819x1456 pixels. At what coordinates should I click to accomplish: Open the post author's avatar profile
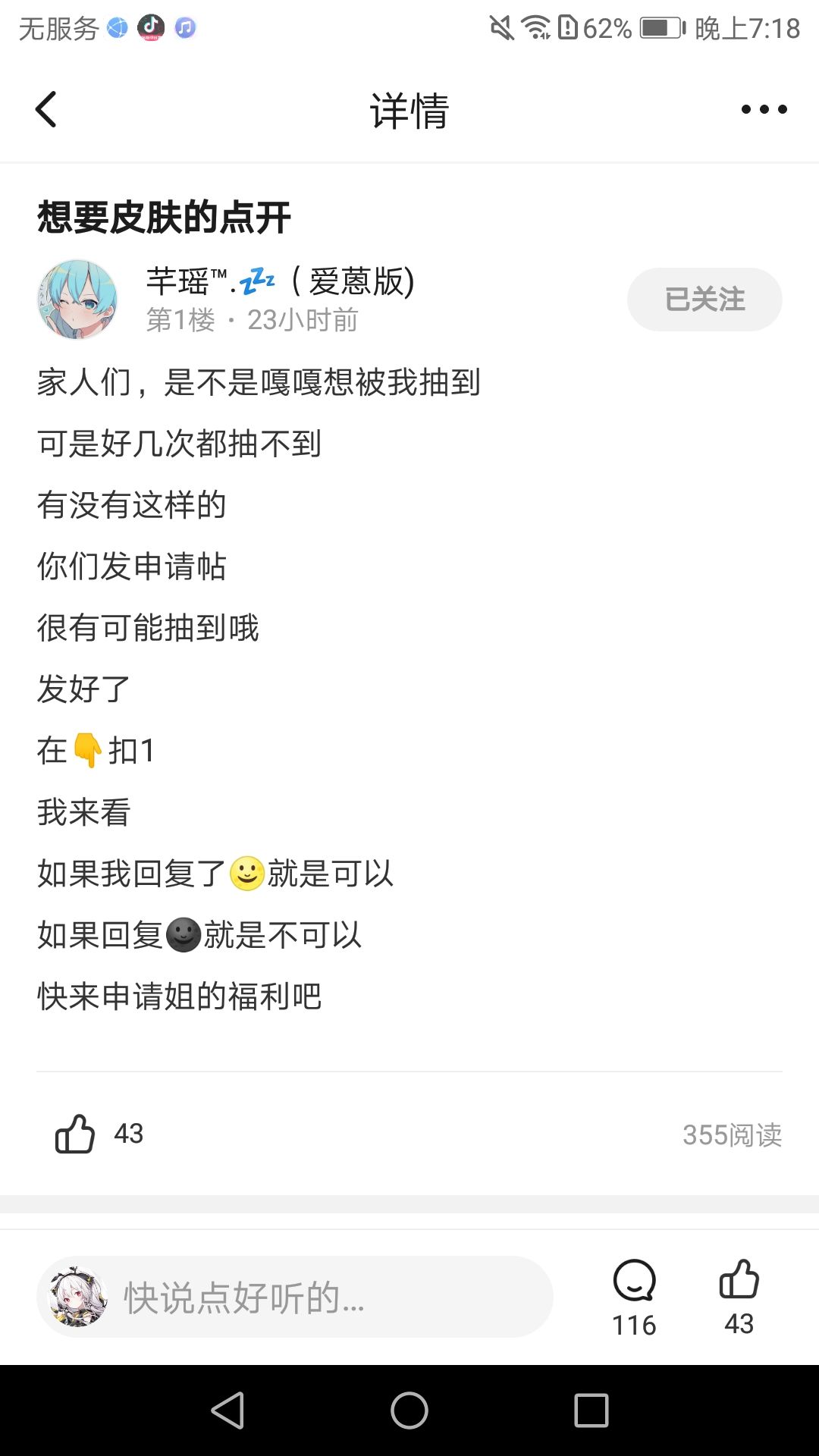pyautogui.click(x=77, y=300)
